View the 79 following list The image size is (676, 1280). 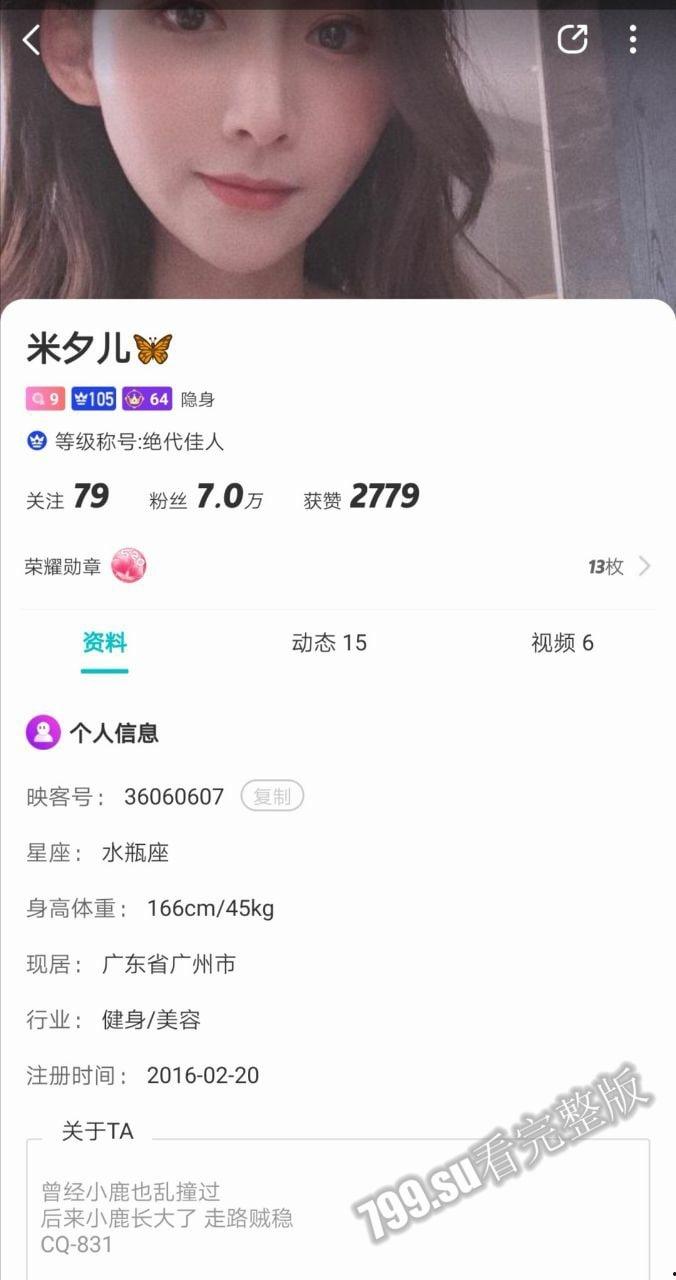click(x=68, y=498)
